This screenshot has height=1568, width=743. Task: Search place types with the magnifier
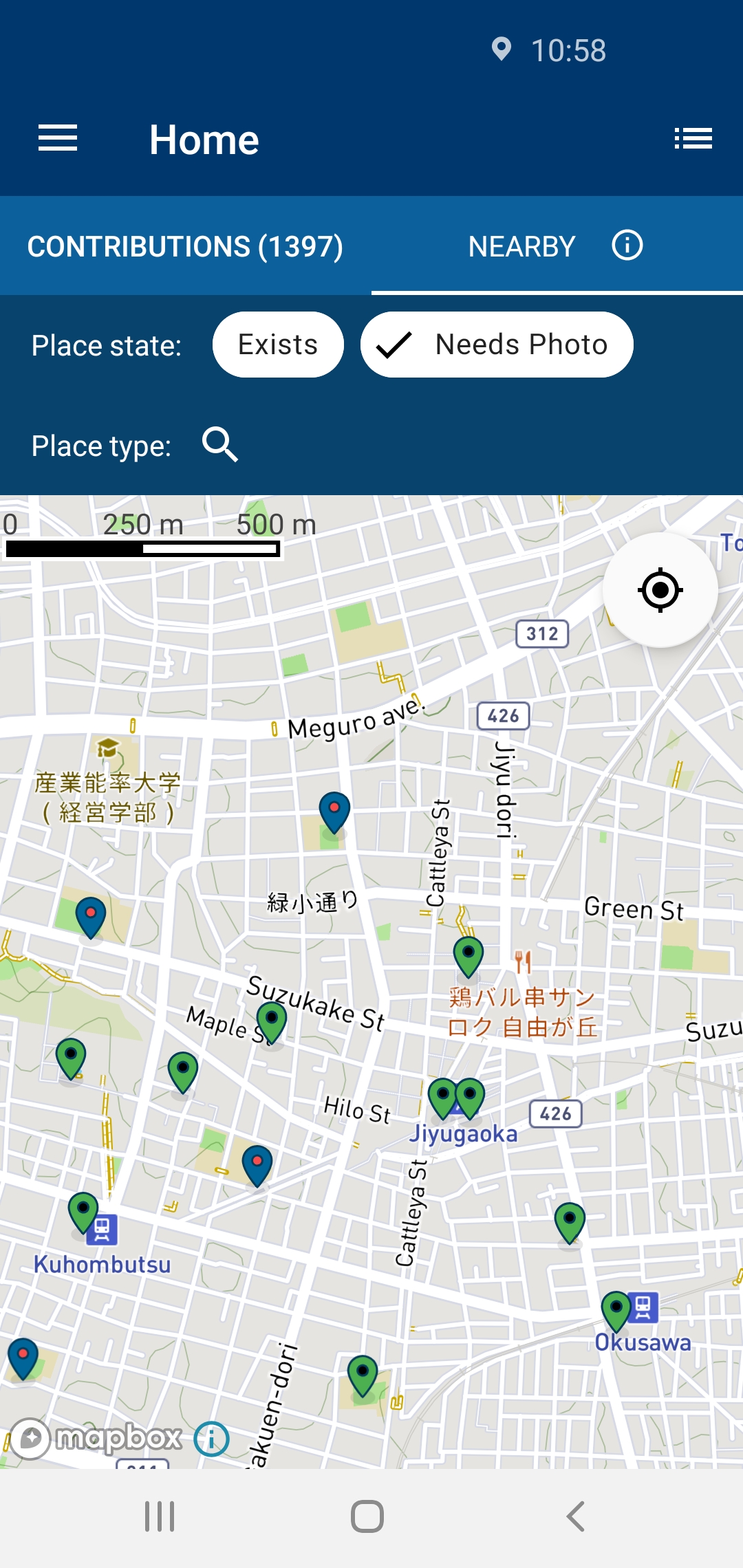click(220, 445)
